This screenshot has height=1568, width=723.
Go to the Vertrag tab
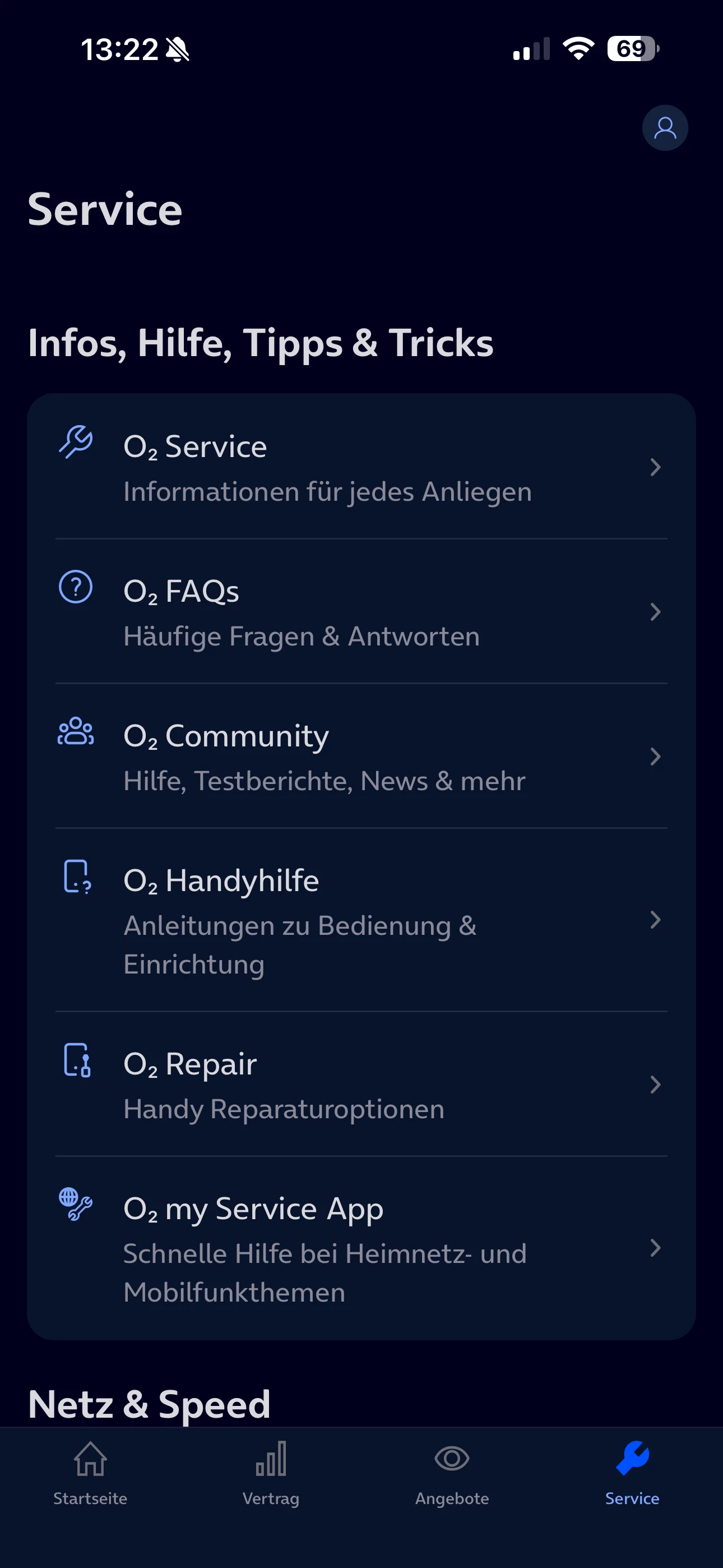(x=271, y=1473)
